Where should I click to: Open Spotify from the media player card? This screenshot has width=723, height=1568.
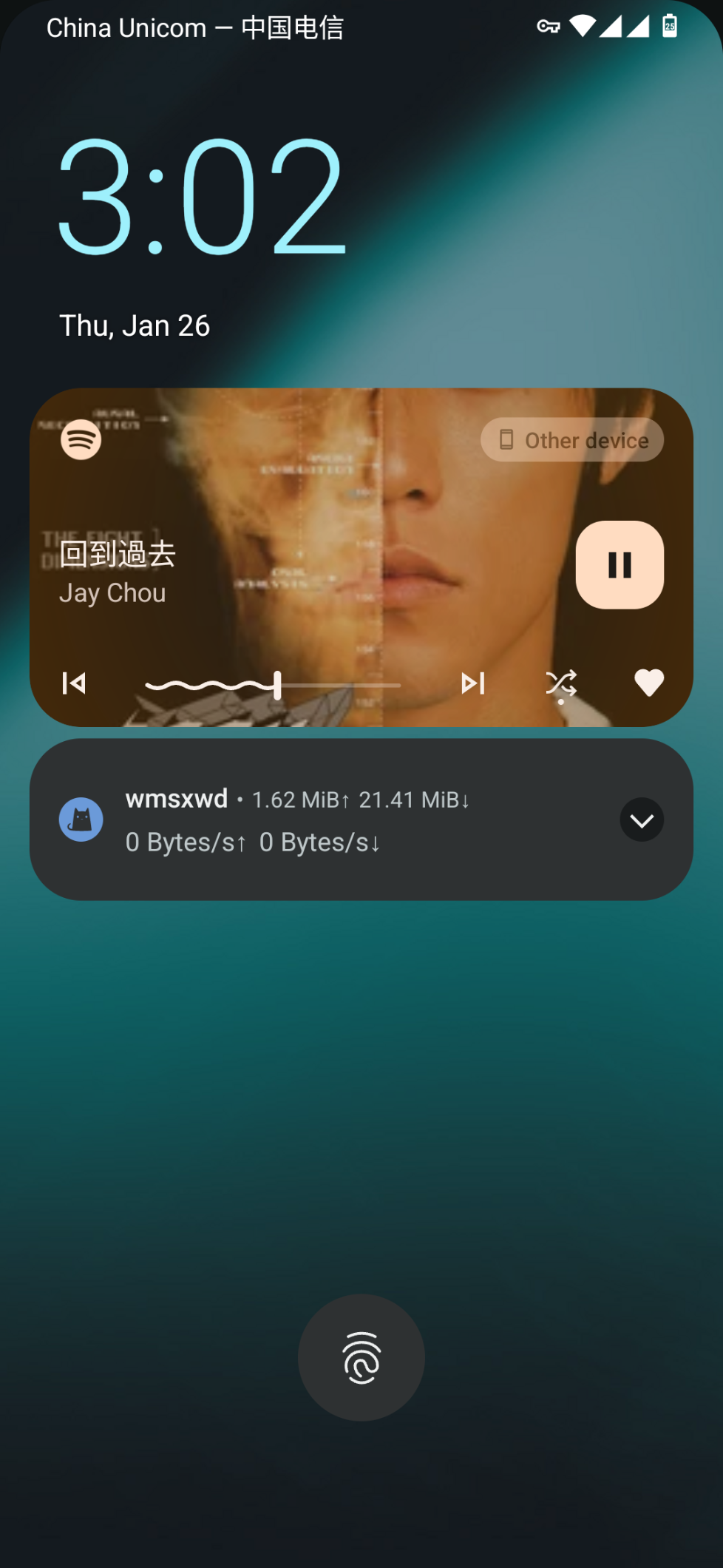tap(79, 439)
